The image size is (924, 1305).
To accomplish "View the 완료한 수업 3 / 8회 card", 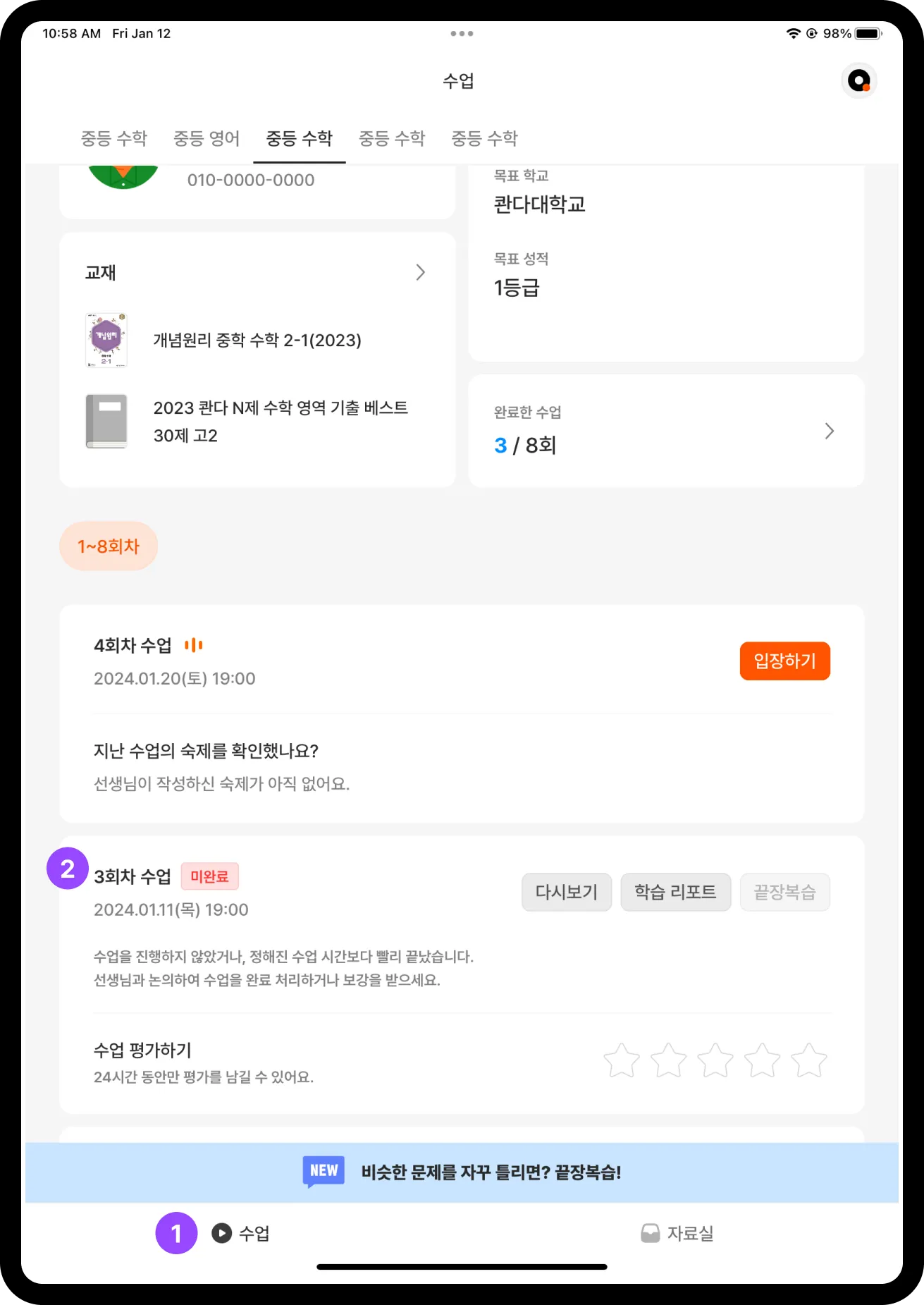I will click(x=665, y=431).
